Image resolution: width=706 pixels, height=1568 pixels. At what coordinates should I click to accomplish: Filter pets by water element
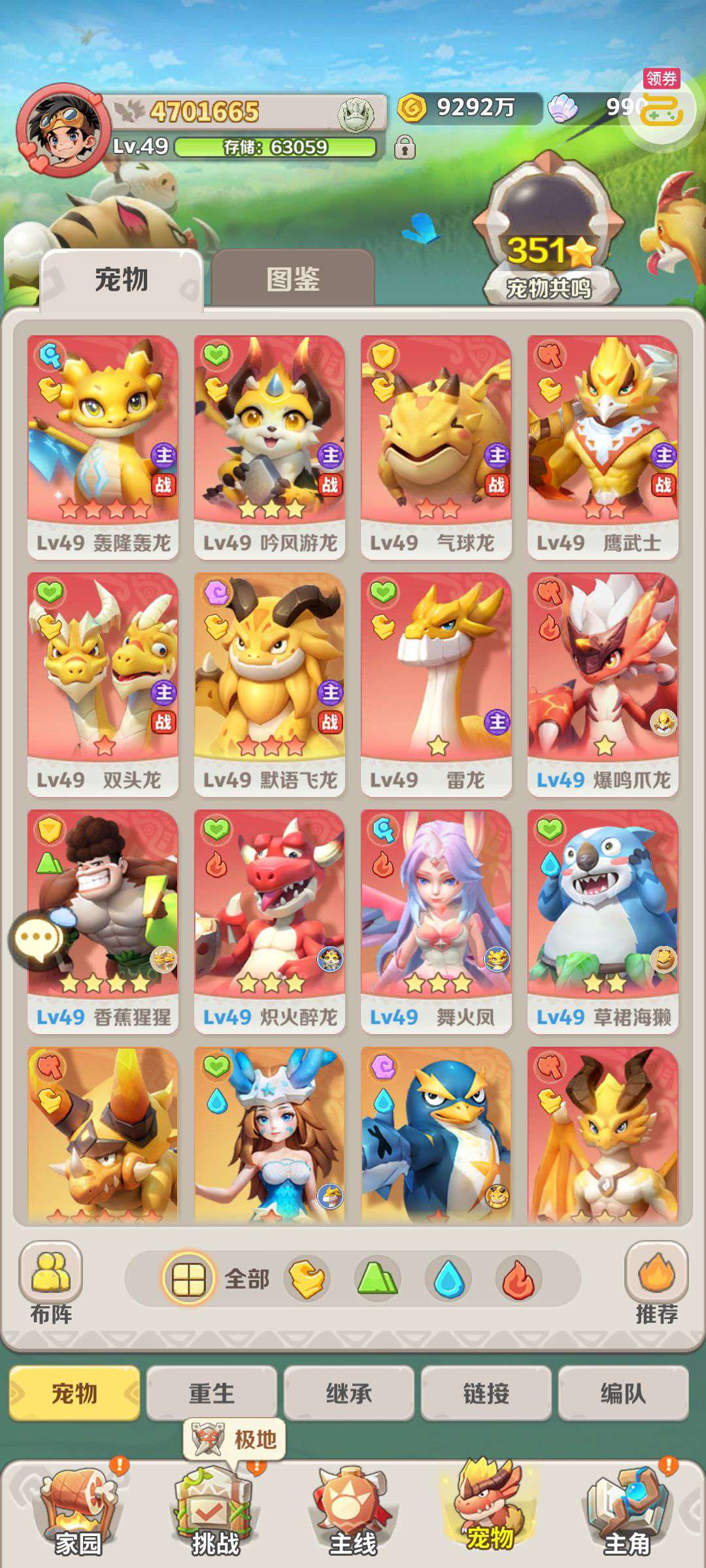[448, 1279]
